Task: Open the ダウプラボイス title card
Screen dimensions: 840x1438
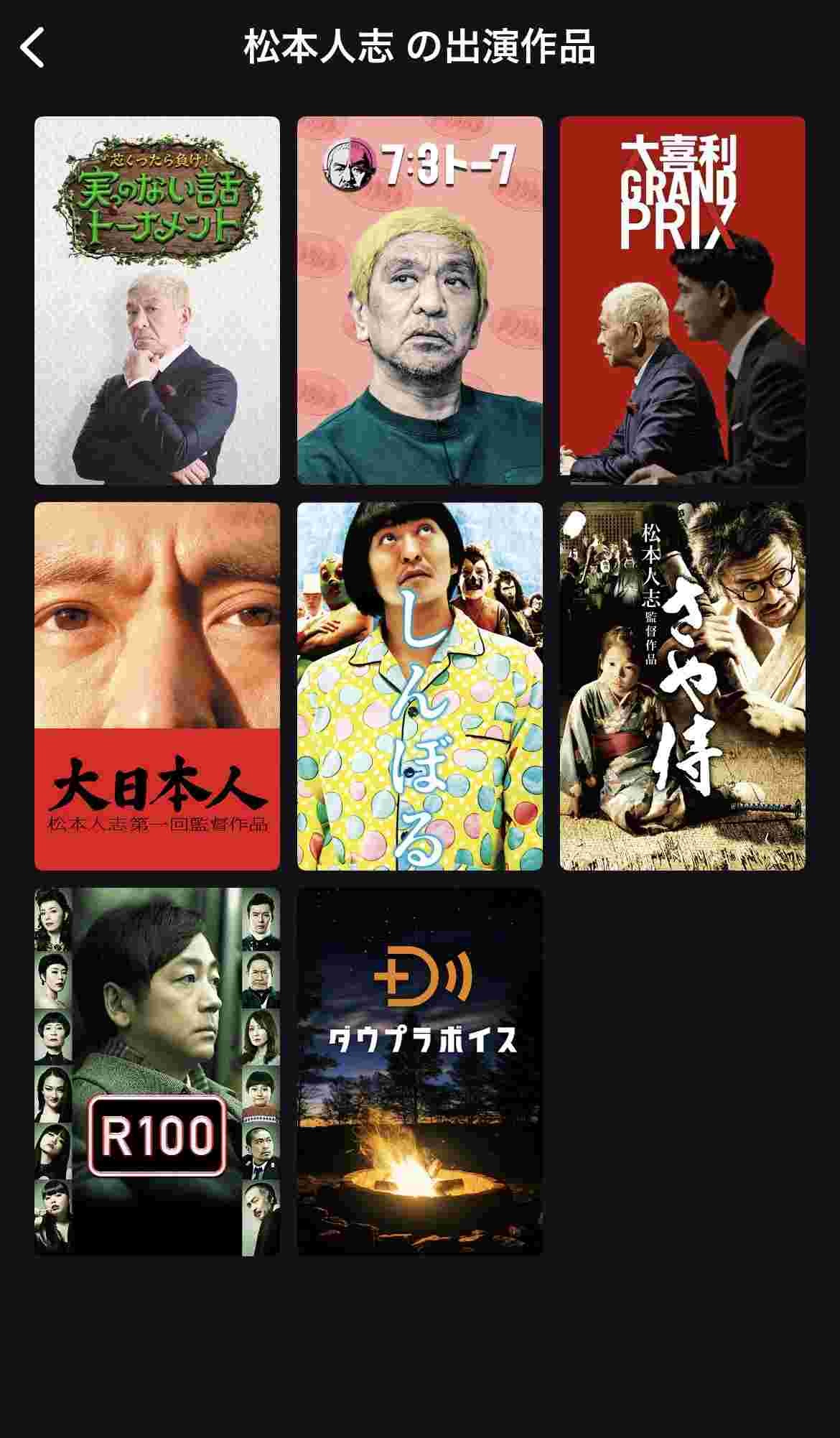Action: (420, 1071)
